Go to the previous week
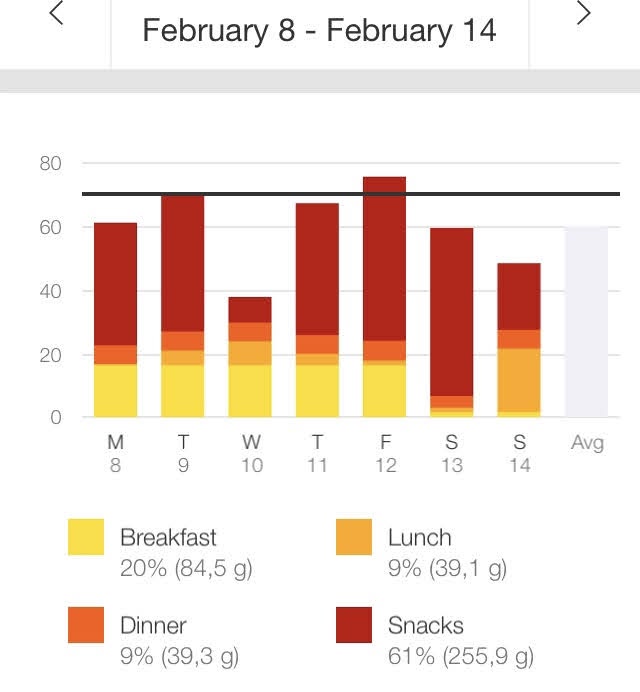Viewport: 640px width, 692px height. [56, 14]
